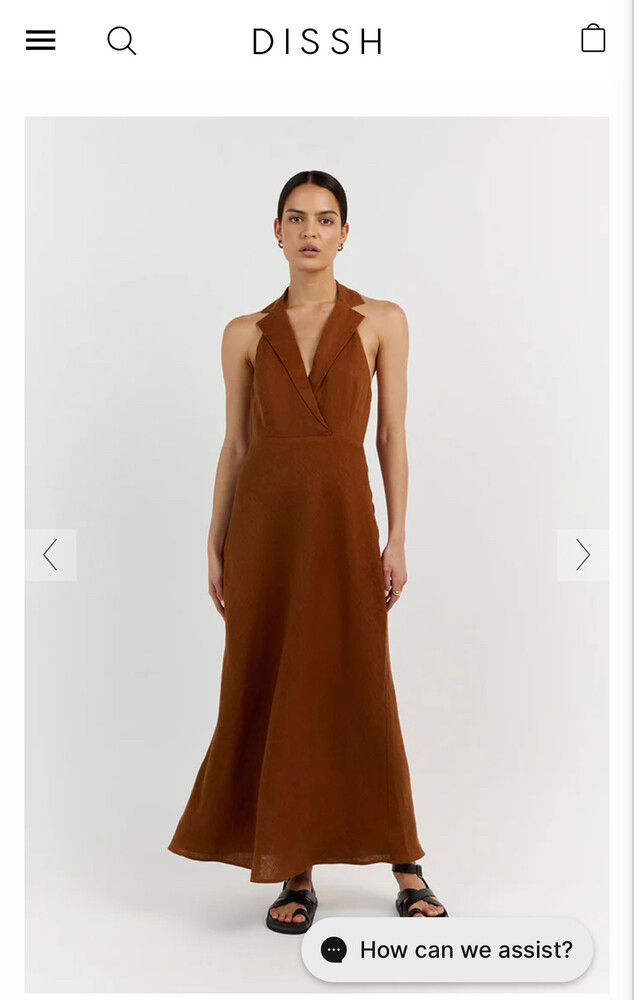Go to the DISSH home page
Viewport: 634px width, 1000px height.
(317, 41)
